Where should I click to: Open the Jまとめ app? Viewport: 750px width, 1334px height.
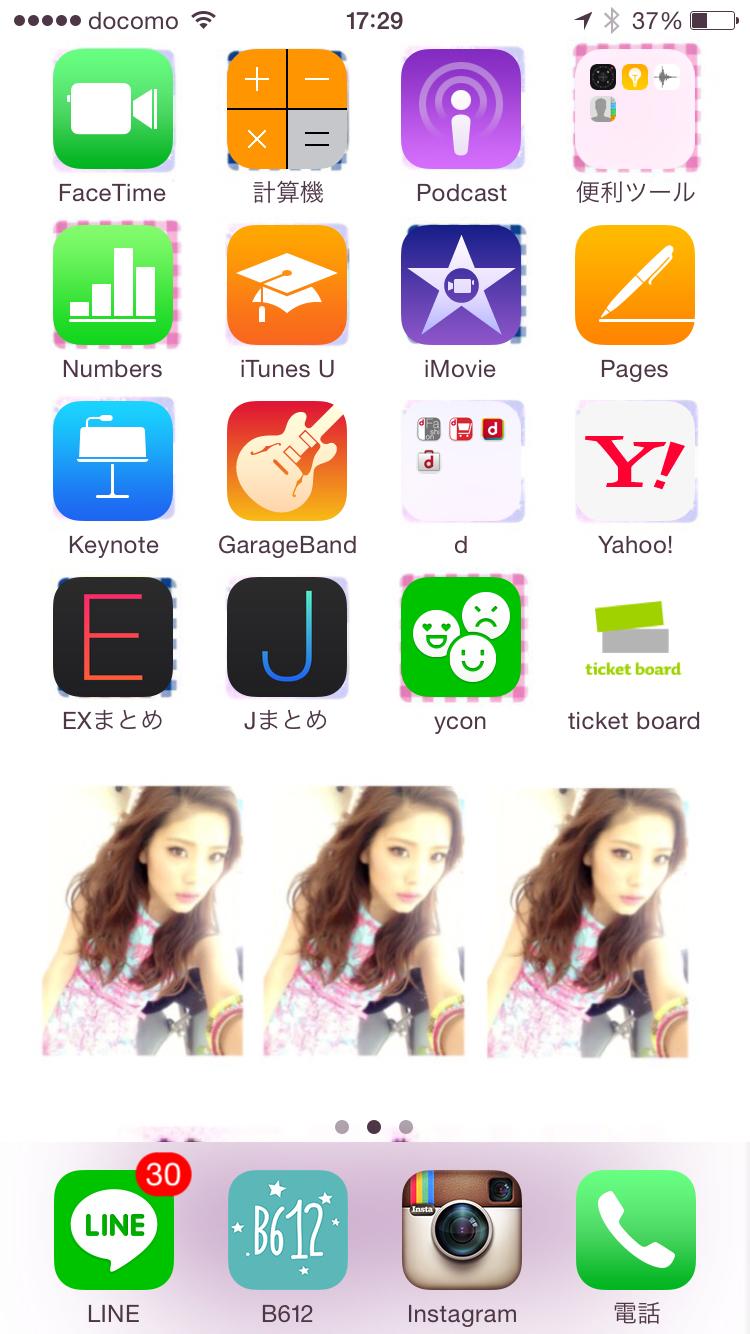click(x=287, y=638)
